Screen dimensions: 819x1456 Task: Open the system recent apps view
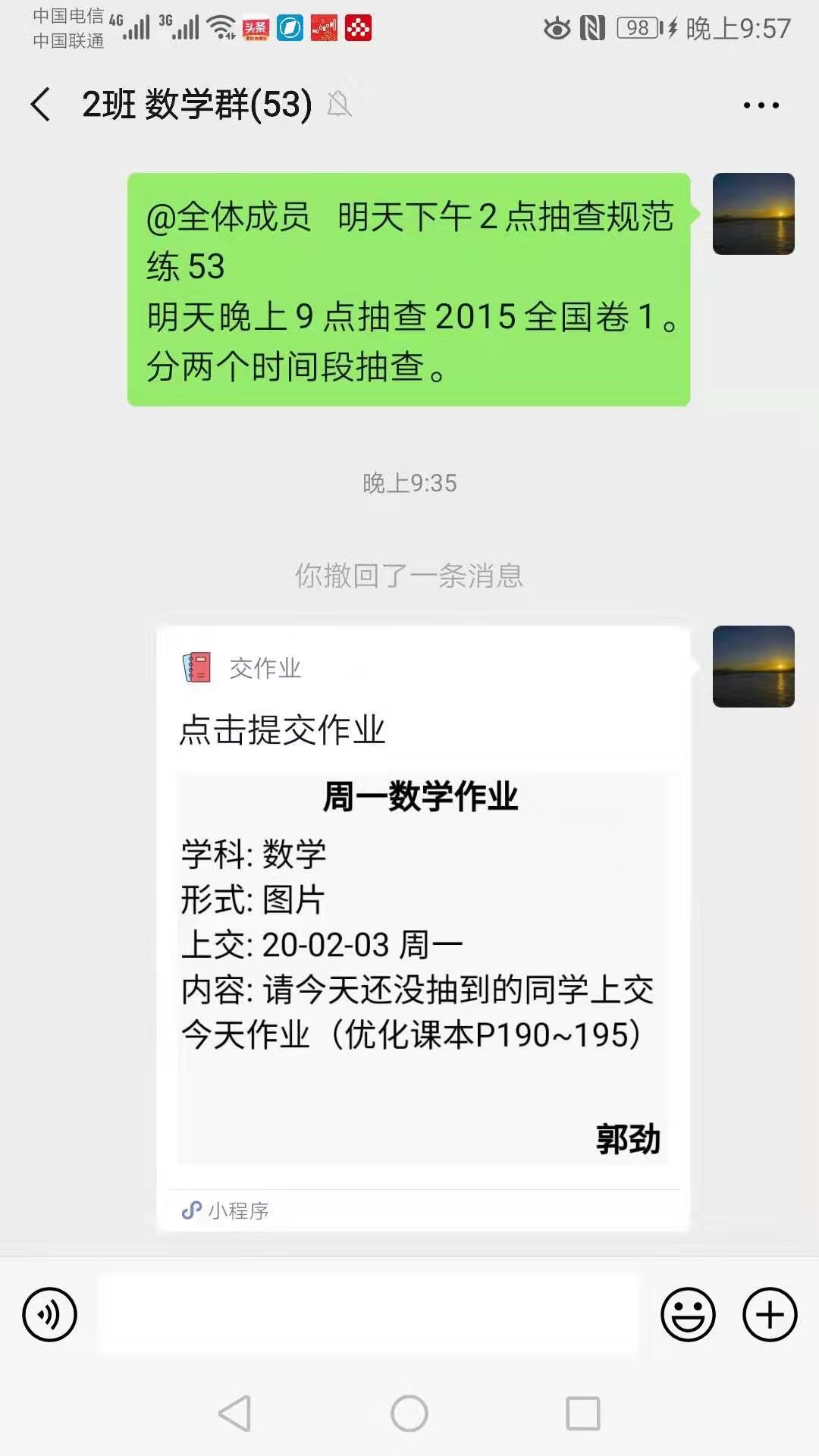pyautogui.click(x=582, y=1414)
